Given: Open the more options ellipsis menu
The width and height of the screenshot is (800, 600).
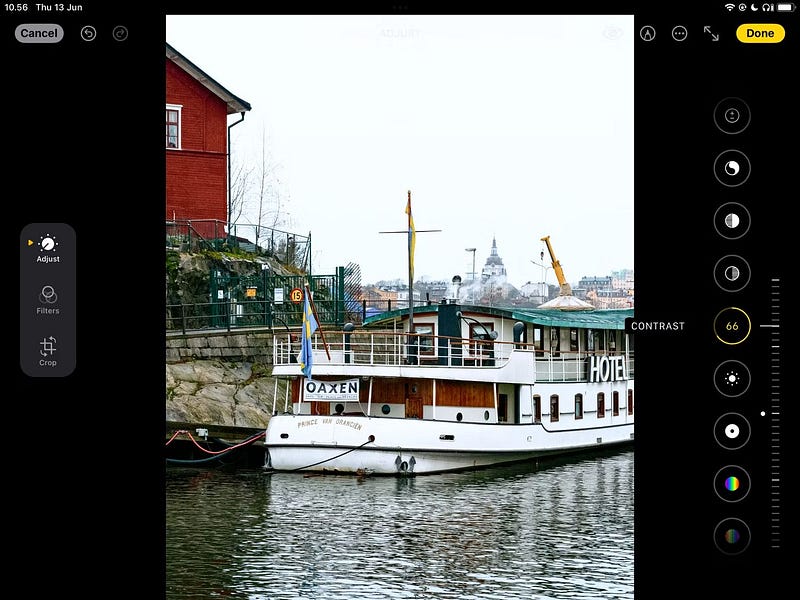Looking at the screenshot, I should (680, 33).
